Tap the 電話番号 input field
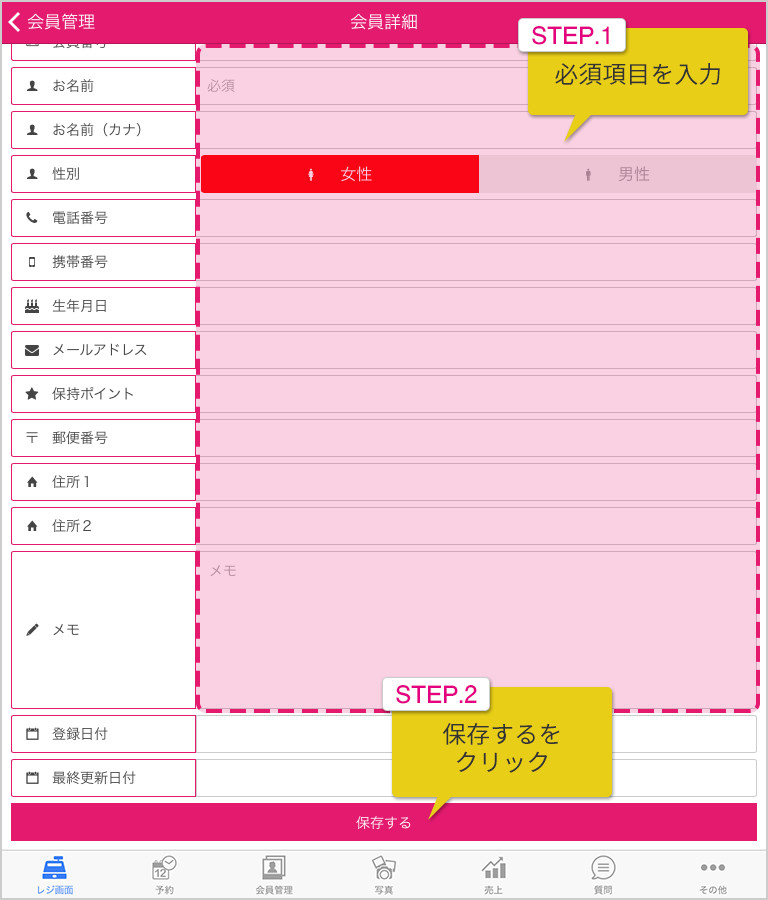The image size is (768, 900). click(x=478, y=218)
